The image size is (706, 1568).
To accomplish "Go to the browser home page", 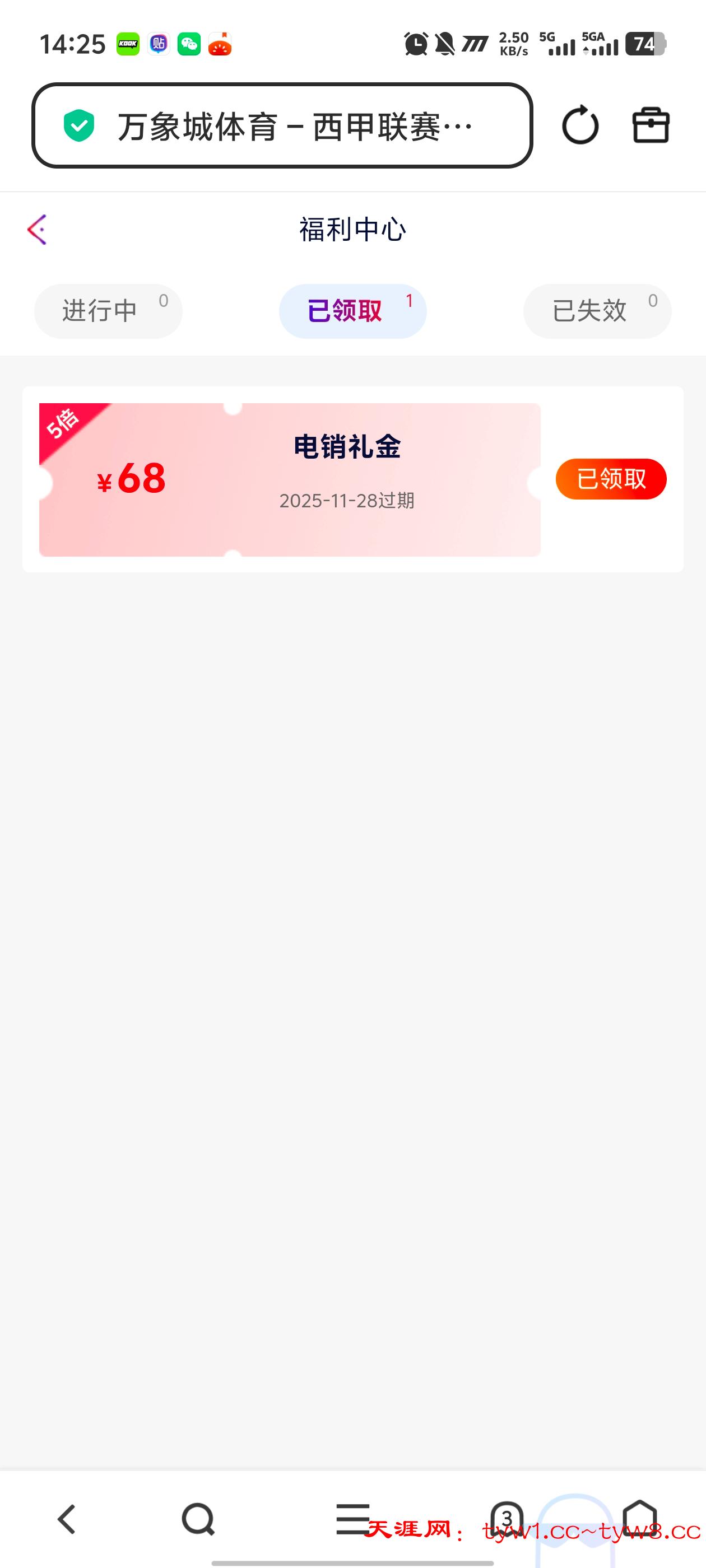I will pyautogui.click(x=639, y=1518).
